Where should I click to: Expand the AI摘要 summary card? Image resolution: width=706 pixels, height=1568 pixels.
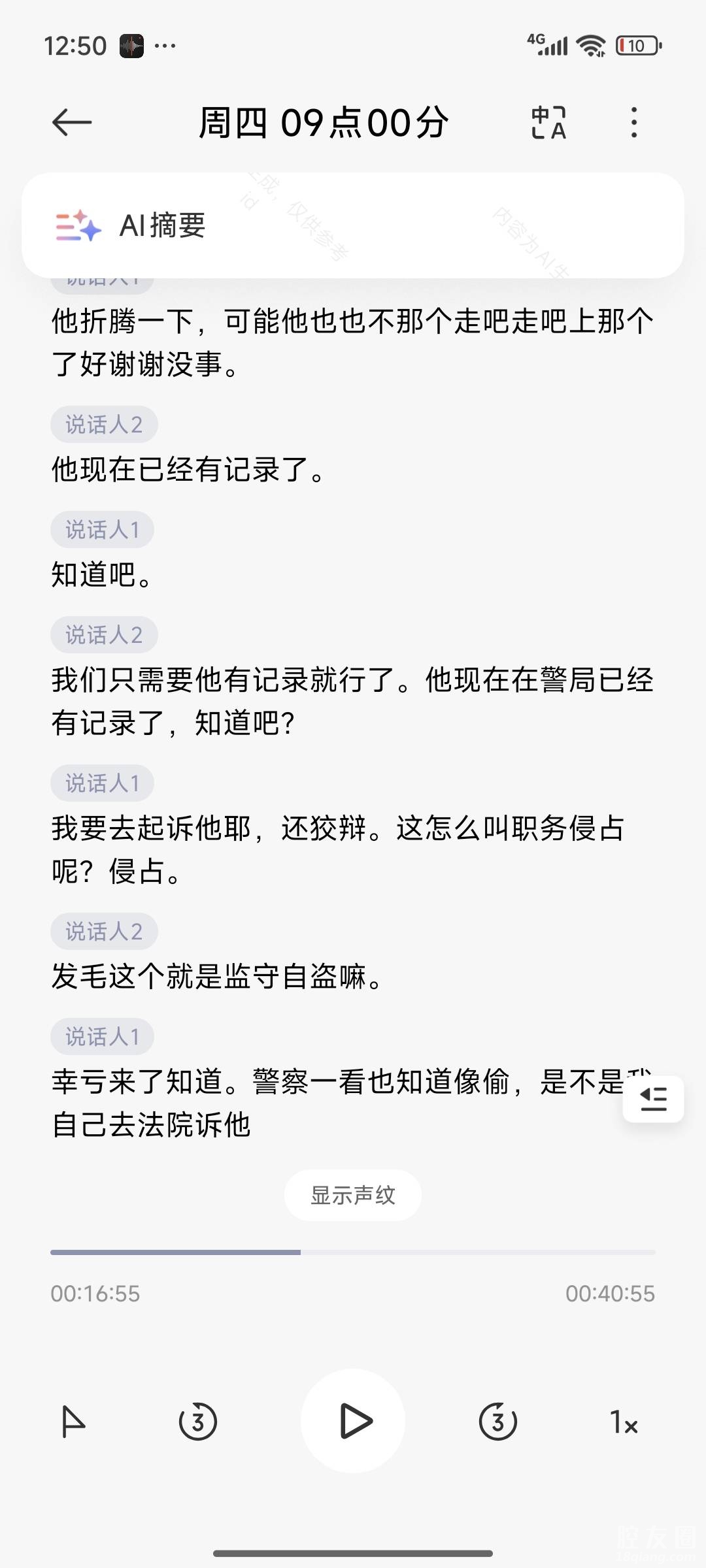click(353, 225)
